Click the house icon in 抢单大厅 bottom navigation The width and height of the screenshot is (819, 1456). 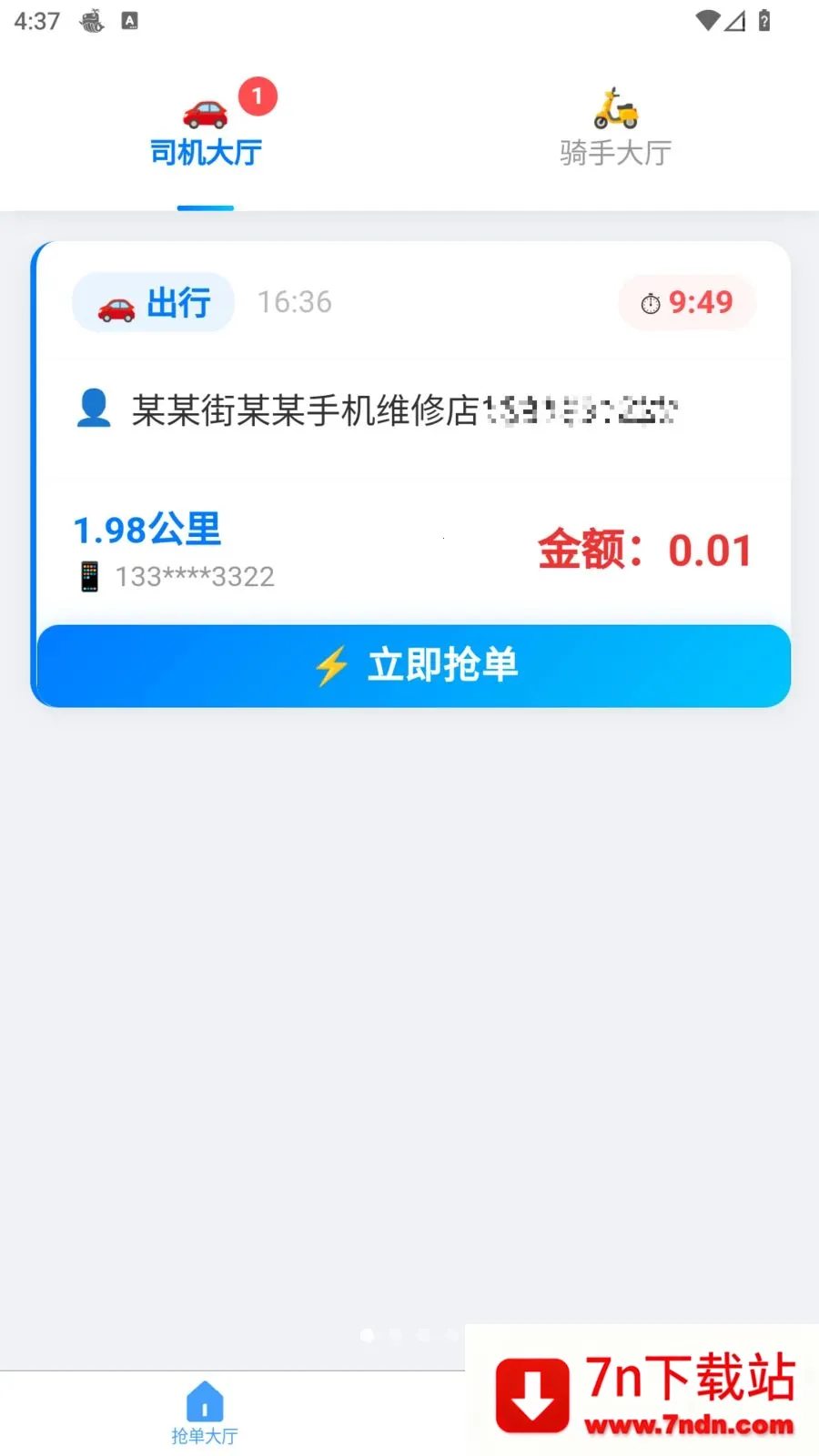(x=204, y=1402)
